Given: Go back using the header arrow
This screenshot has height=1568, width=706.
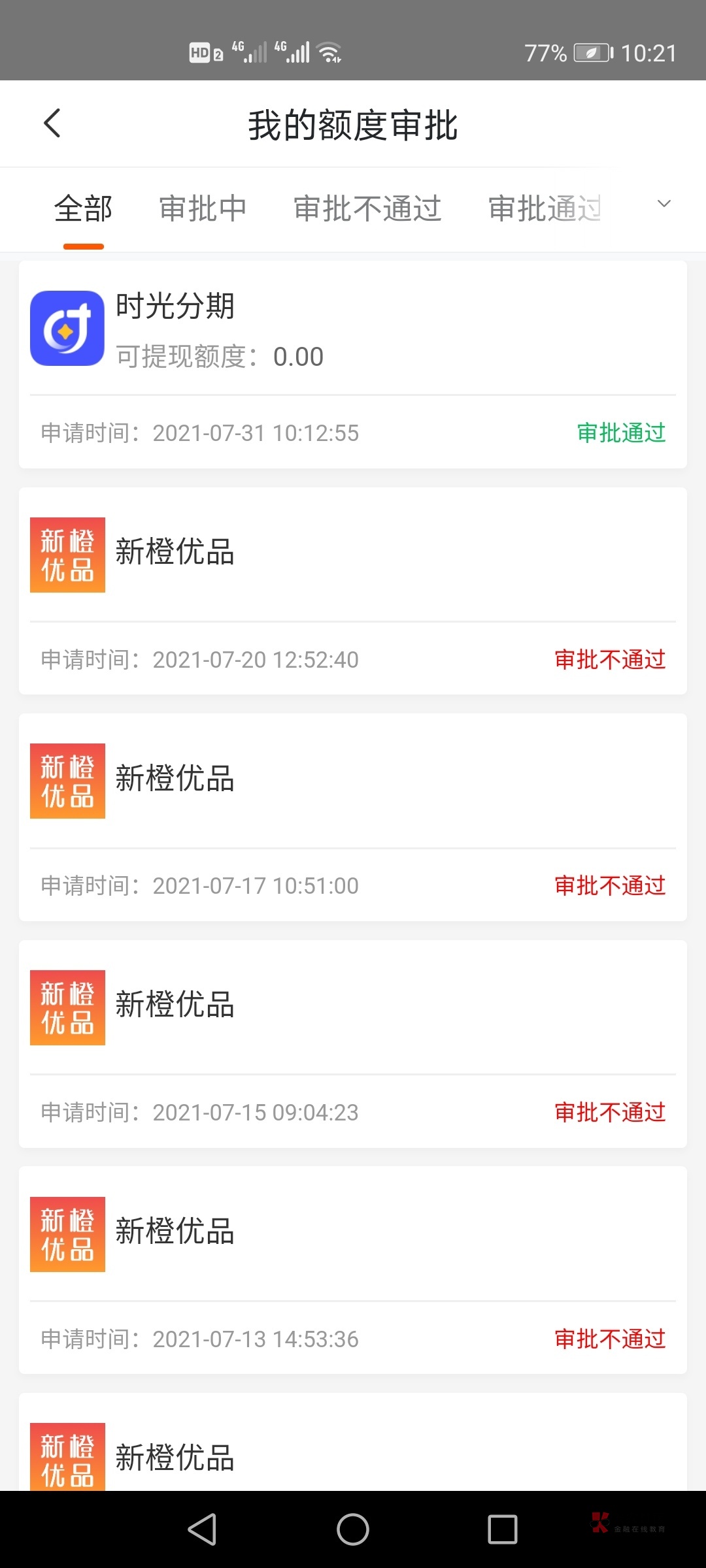Looking at the screenshot, I should [52, 123].
